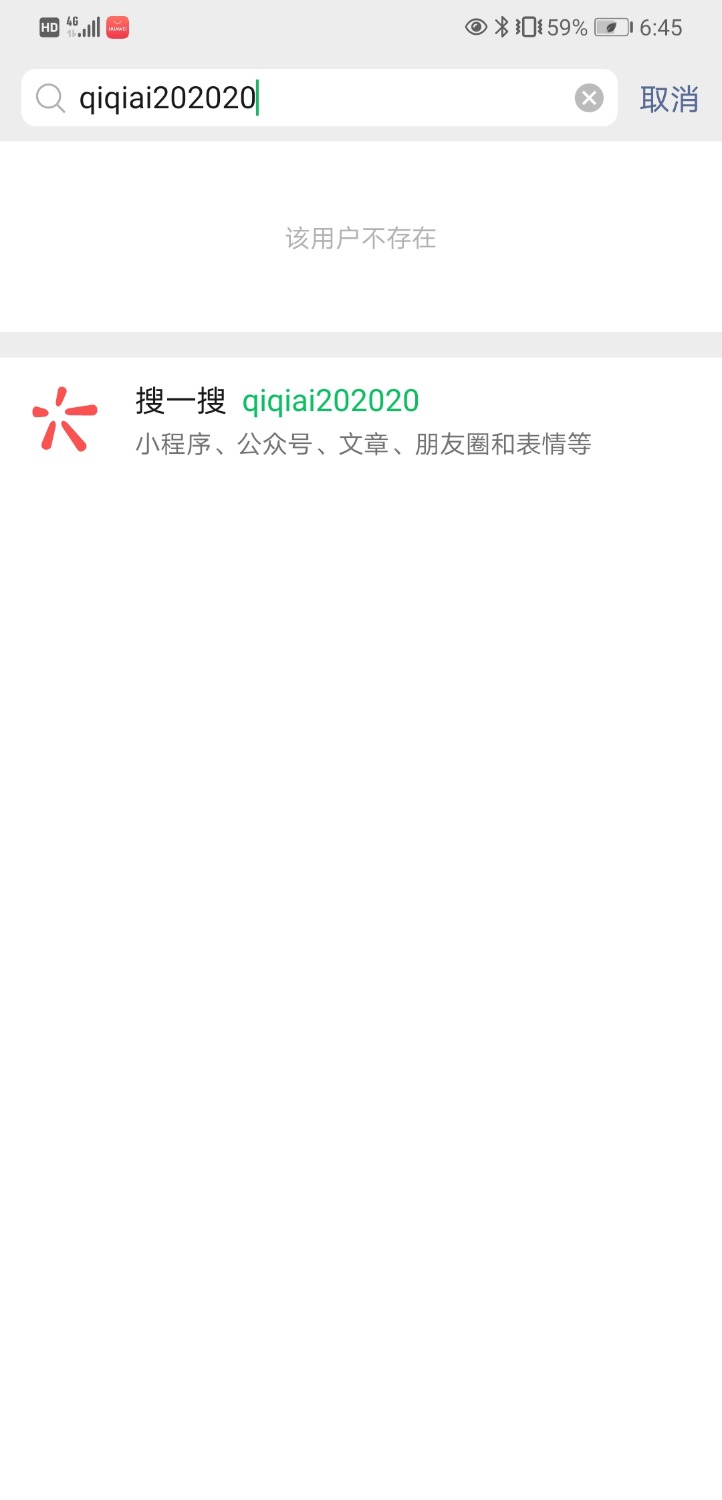Image resolution: width=722 pixels, height=1500 pixels.
Task: Tap the gray divider above search results
Action: pyautogui.click(x=361, y=345)
